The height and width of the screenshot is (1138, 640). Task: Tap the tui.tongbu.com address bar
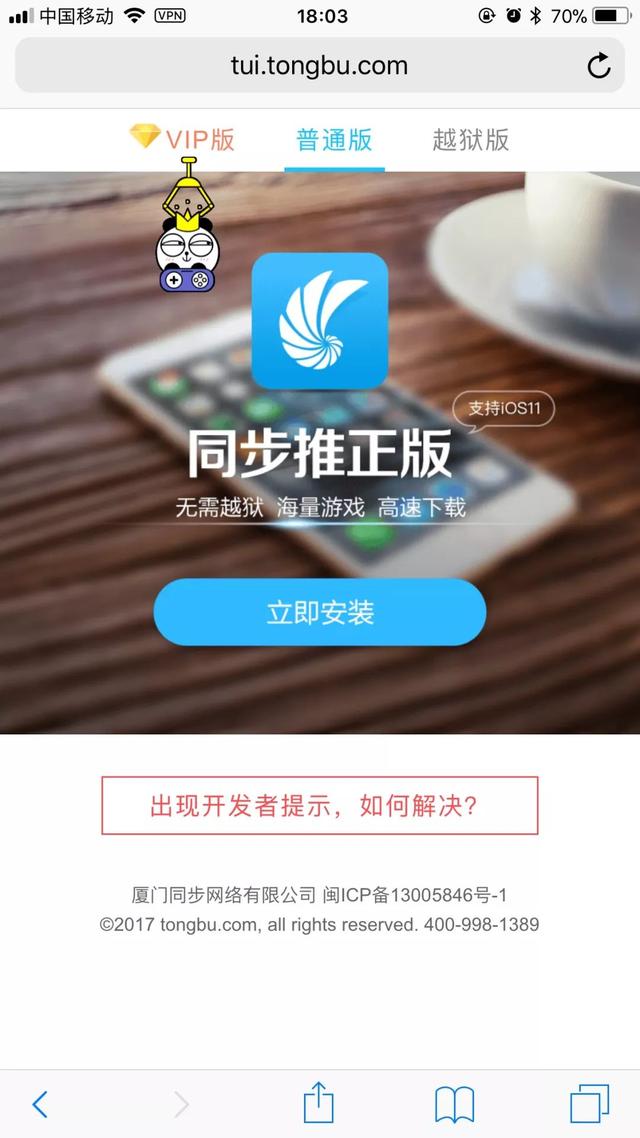[x=319, y=67]
